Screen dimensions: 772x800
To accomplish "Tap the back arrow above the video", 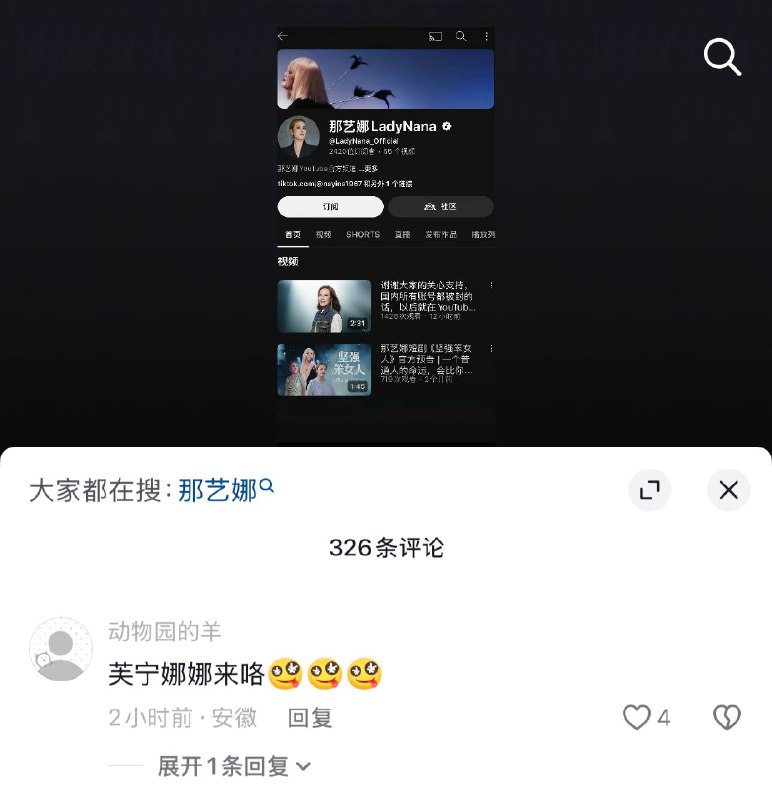I will tap(281, 35).
